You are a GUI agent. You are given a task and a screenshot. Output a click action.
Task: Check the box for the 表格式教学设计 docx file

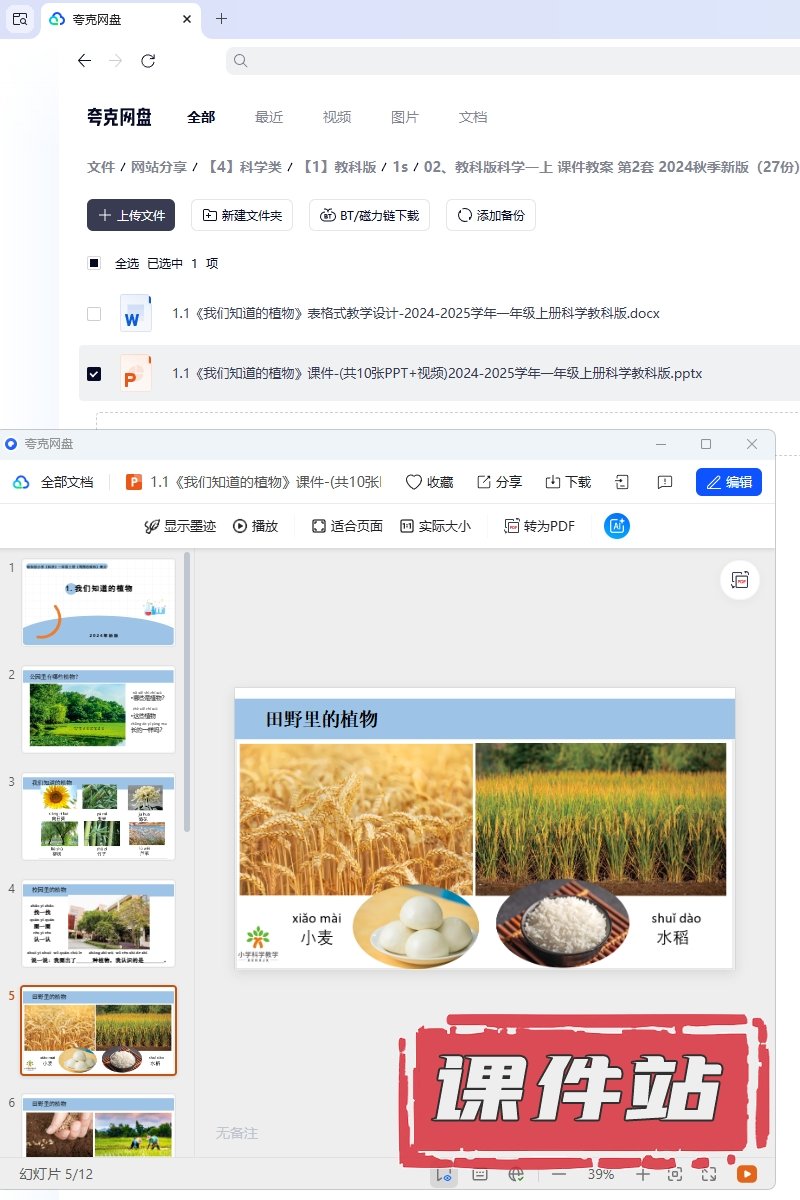pos(94,313)
